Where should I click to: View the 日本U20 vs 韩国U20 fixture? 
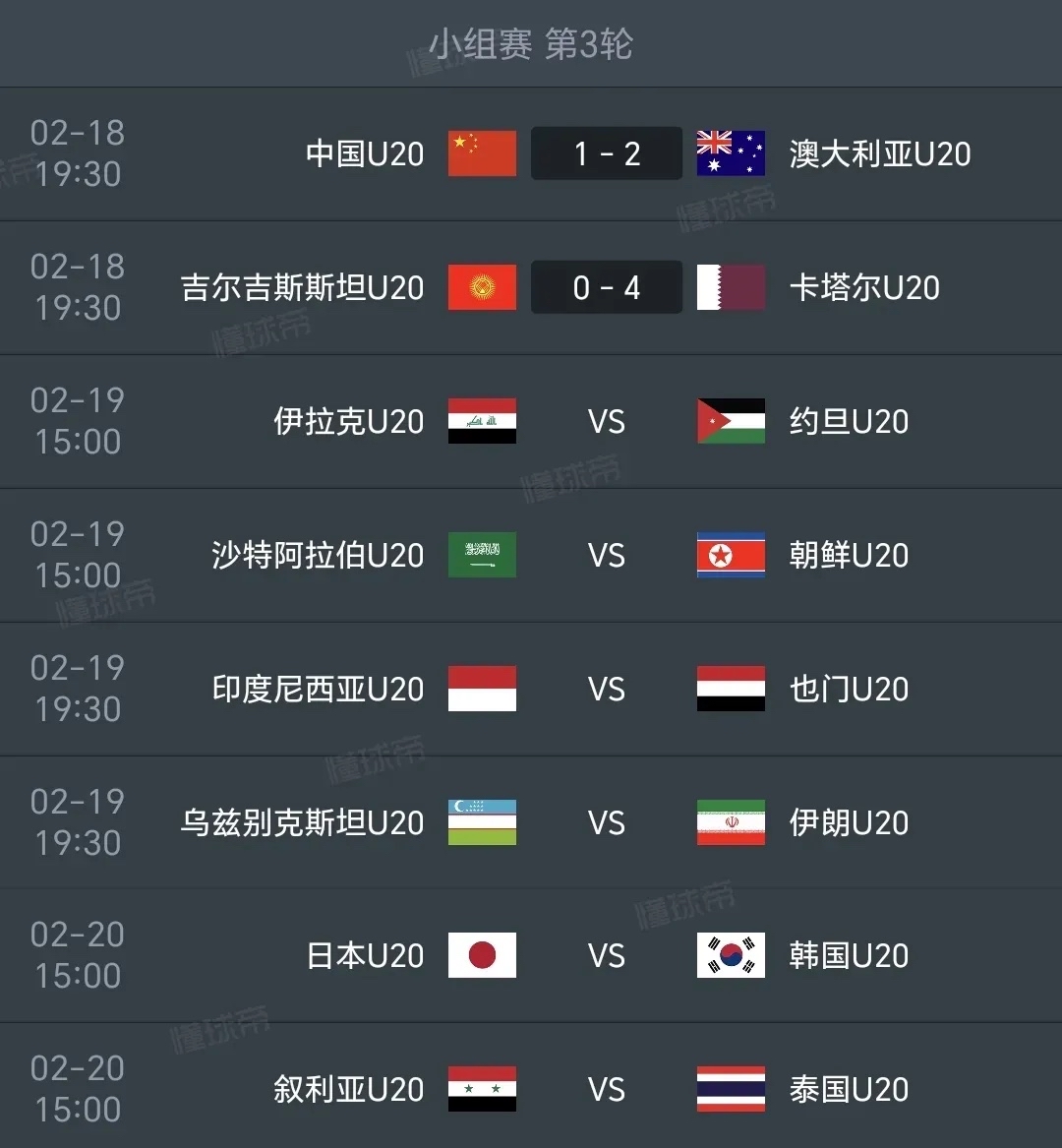pyautogui.click(x=606, y=955)
